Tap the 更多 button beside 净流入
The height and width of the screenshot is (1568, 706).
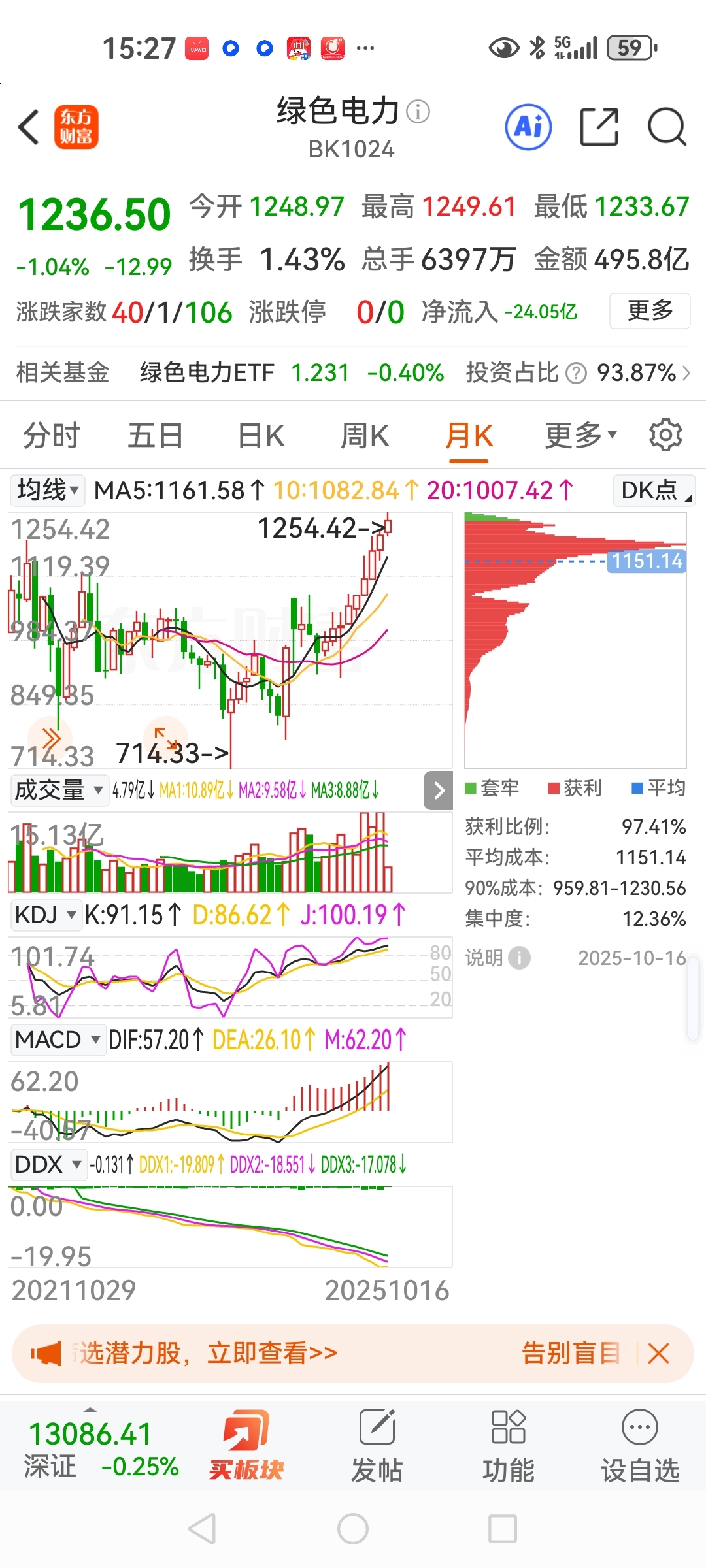649,311
